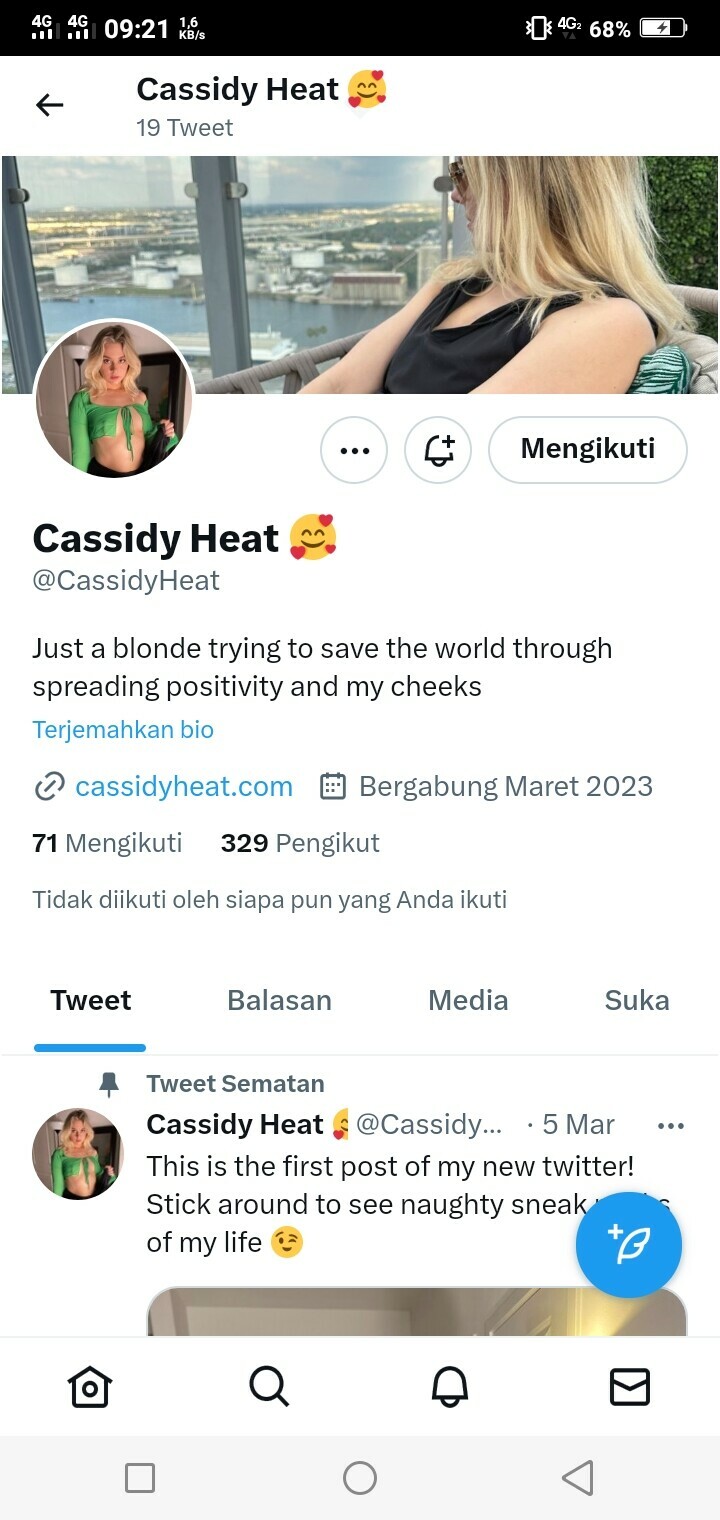The height and width of the screenshot is (1520, 720).
Task: Compose a new tweet
Action: (628, 1245)
